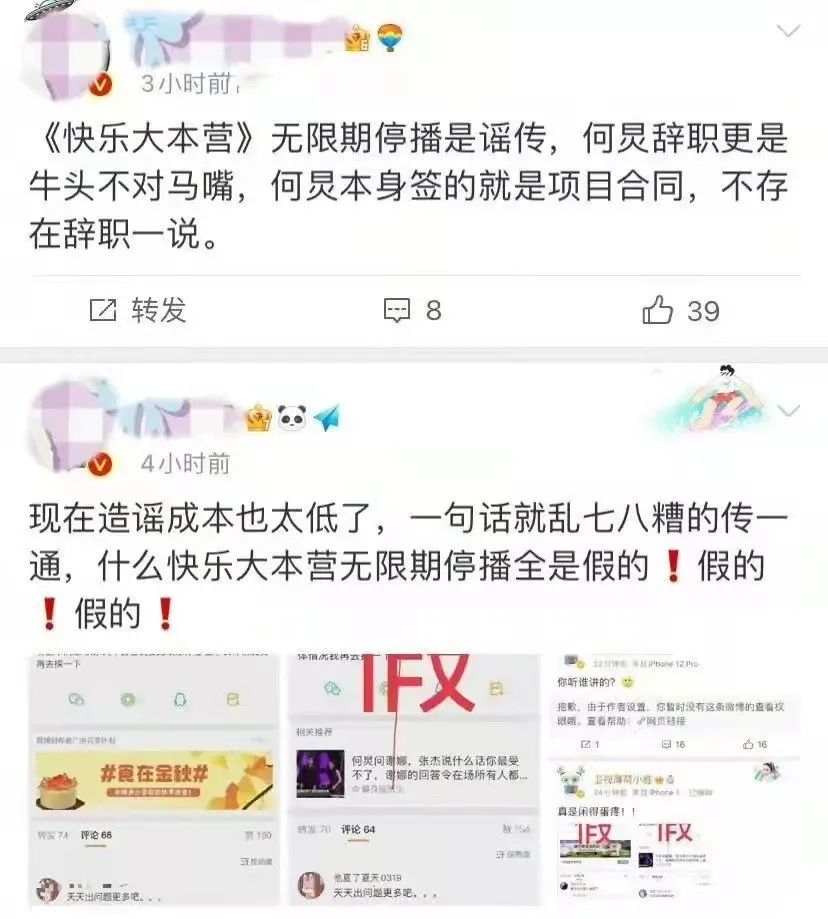Toggle the like showing 16 in embedded post
The height and width of the screenshot is (919, 828).
(748, 745)
